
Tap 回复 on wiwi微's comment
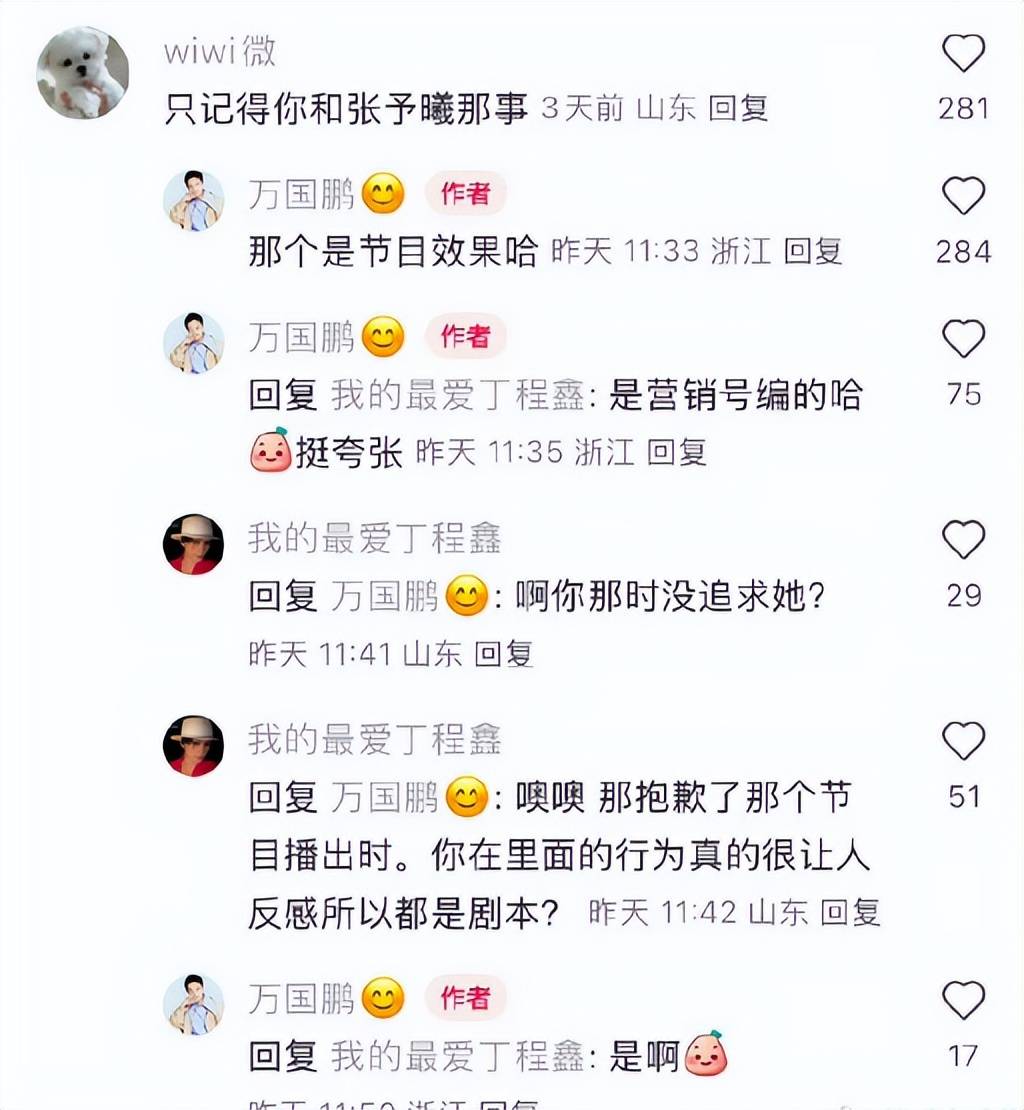click(738, 108)
